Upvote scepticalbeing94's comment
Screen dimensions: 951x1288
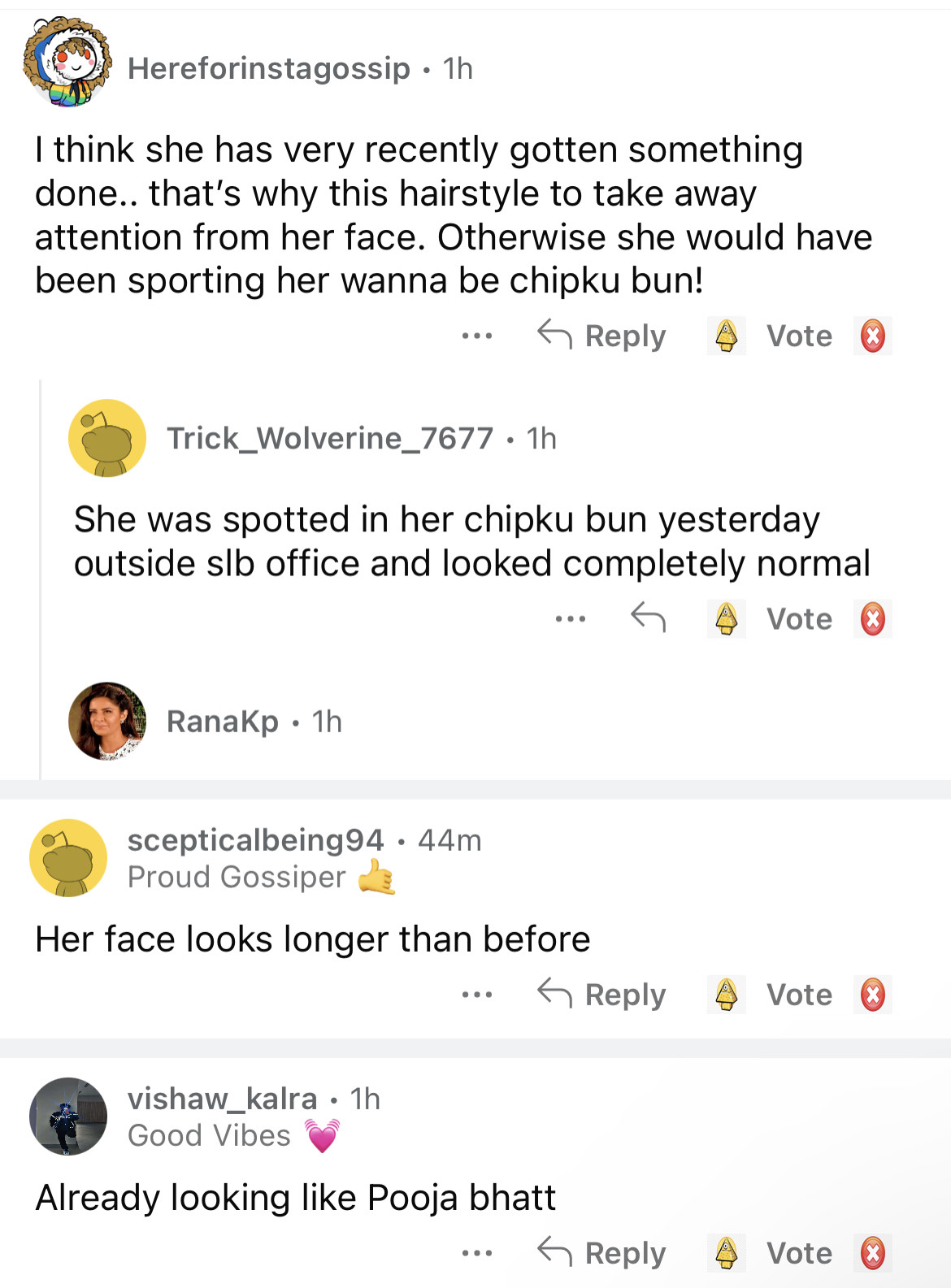(726, 995)
